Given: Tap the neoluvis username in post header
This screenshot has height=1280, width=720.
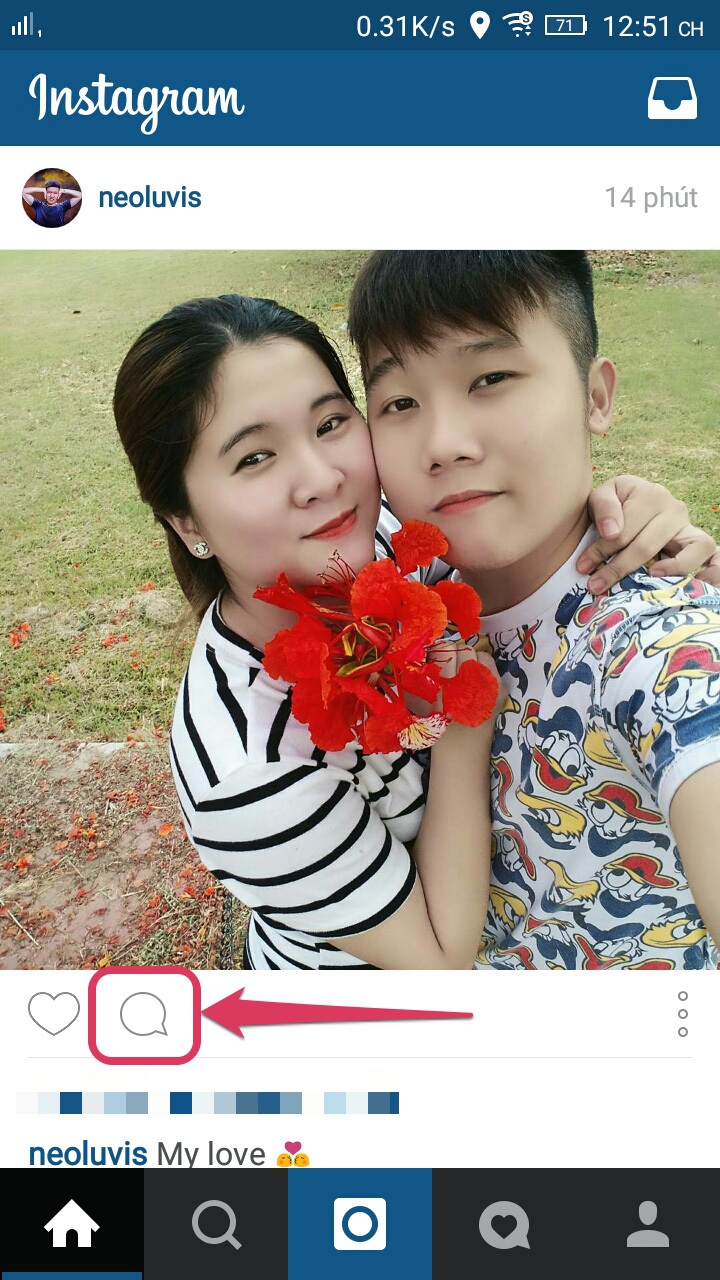Looking at the screenshot, I should tap(150, 198).
